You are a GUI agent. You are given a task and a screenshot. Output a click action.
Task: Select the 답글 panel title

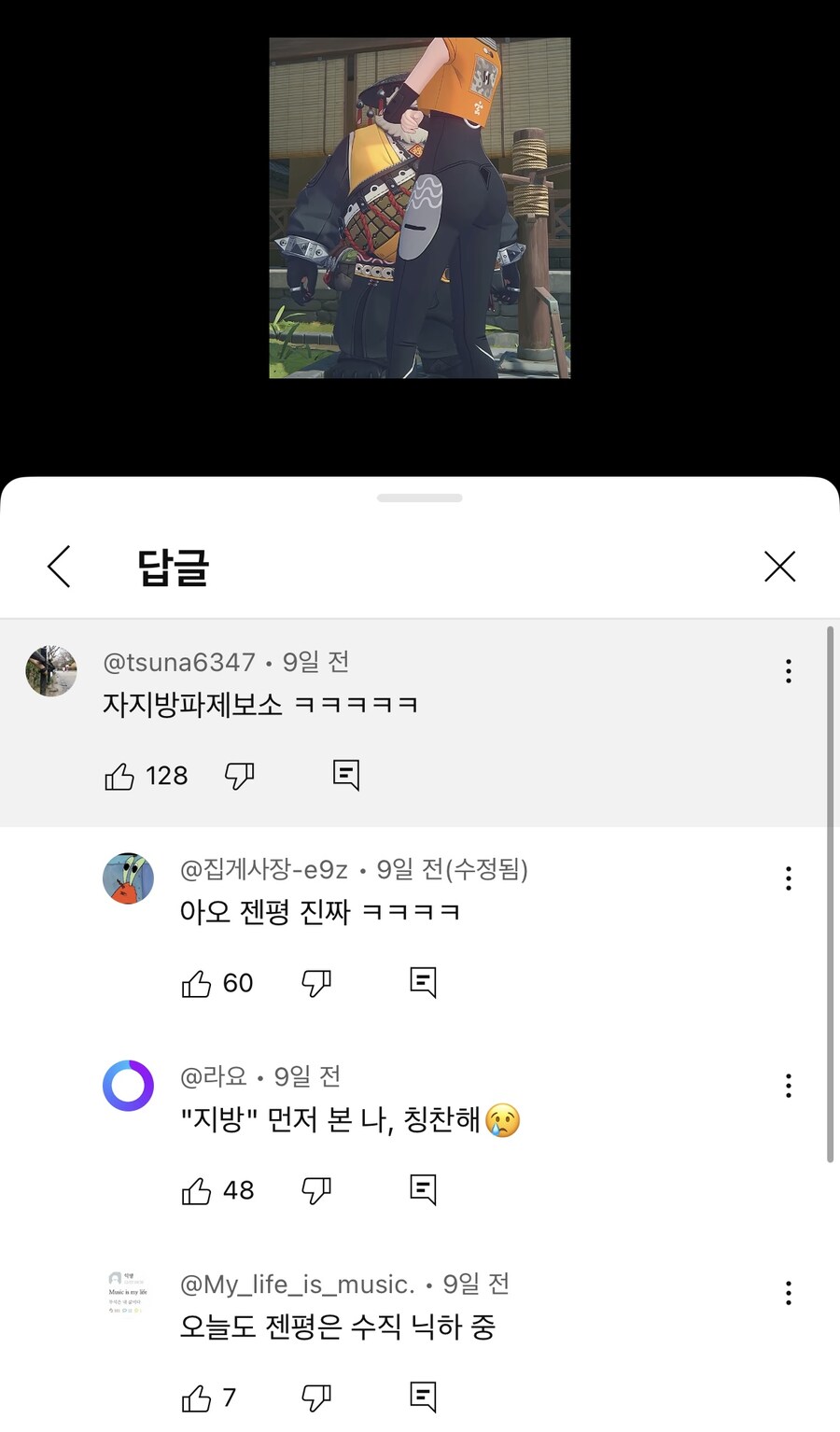coord(174,568)
